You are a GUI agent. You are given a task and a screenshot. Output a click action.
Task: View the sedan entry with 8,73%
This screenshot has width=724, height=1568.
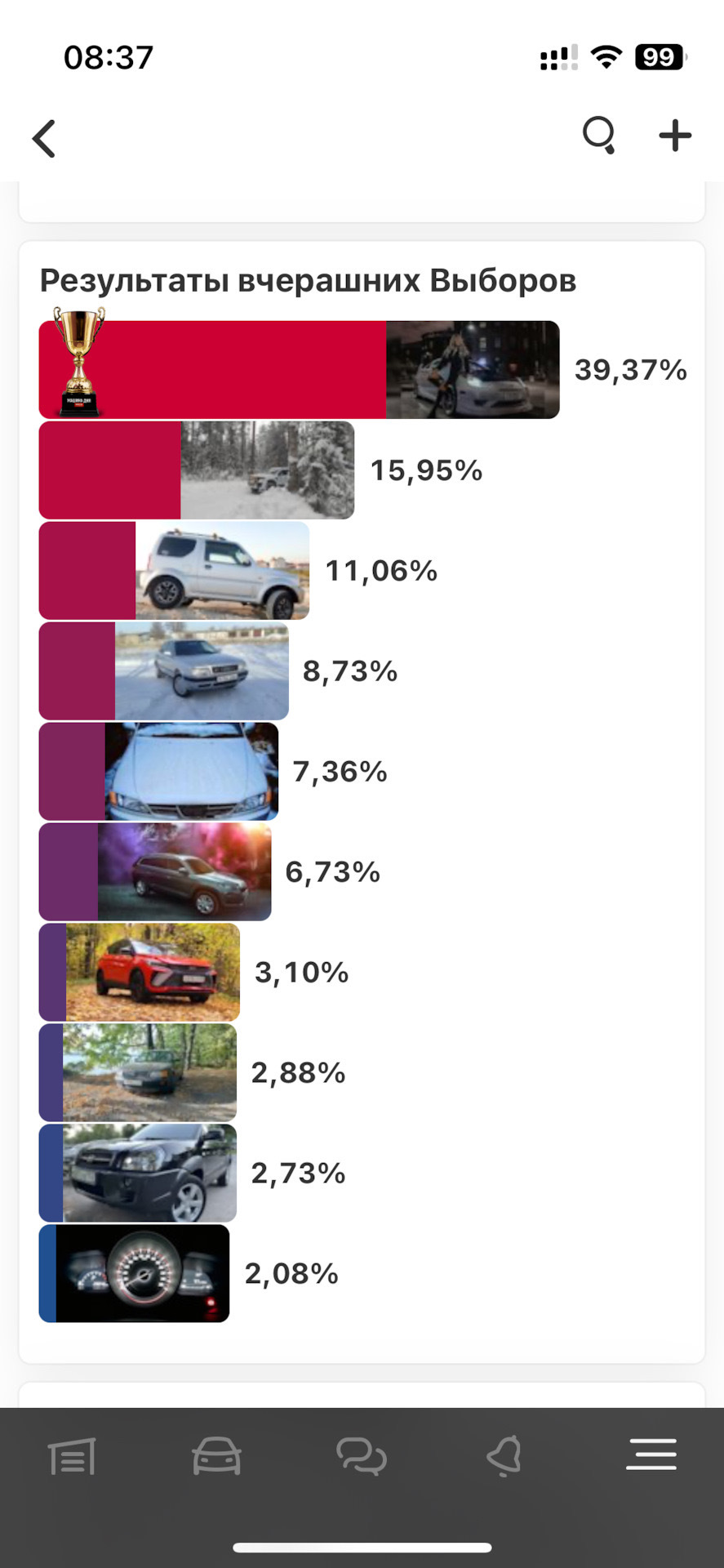[202, 671]
